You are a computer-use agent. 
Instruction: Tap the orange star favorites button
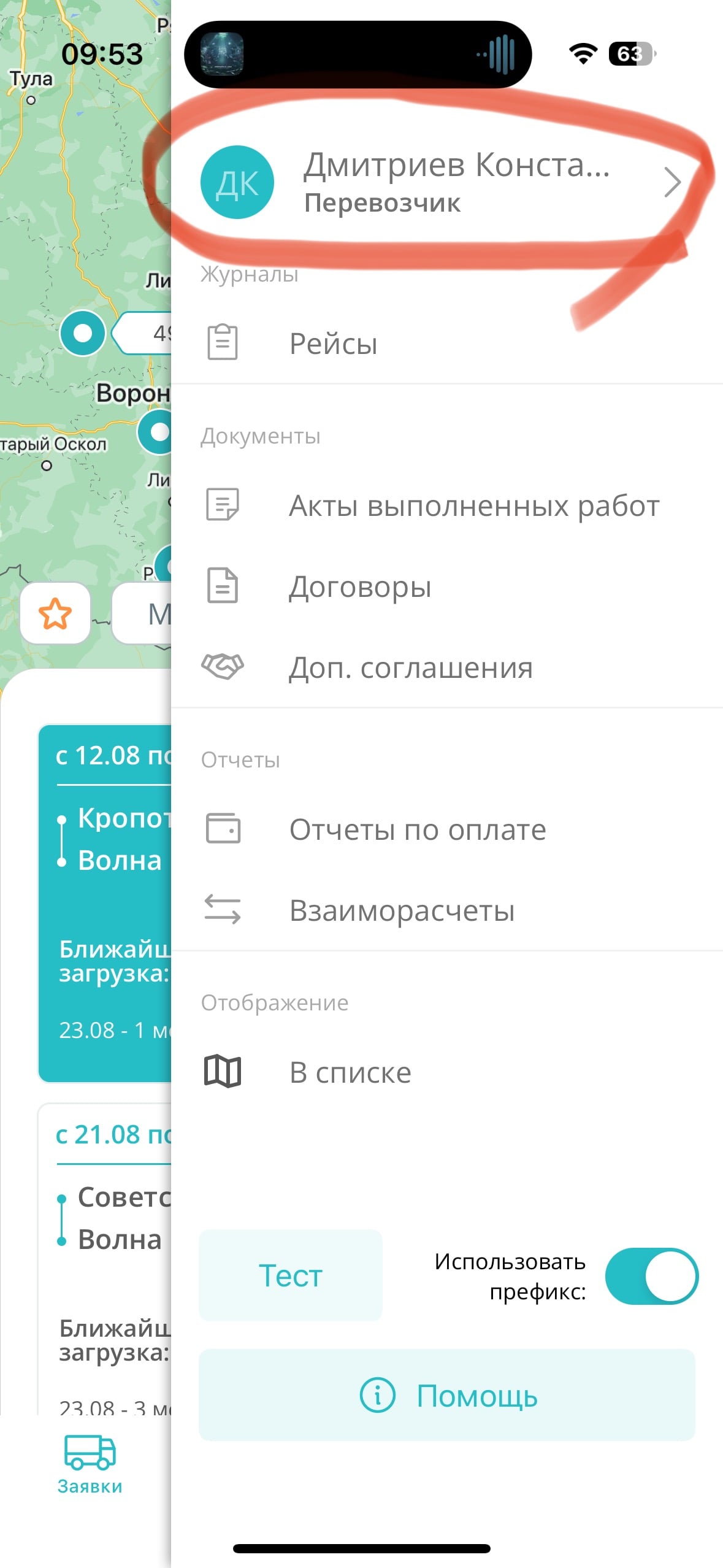pos(55,613)
